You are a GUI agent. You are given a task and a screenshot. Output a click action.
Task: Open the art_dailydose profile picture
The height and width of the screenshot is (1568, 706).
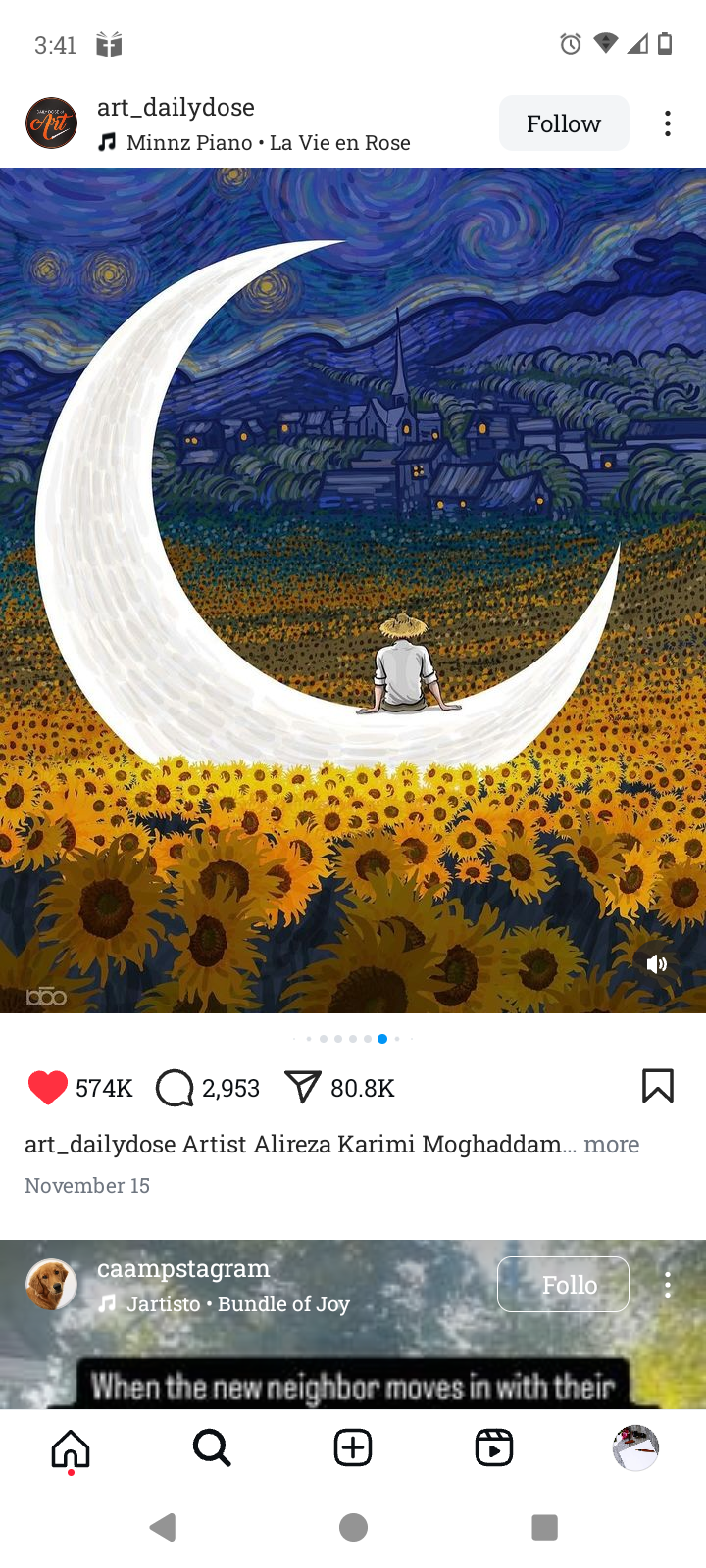click(x=51, y=123)
